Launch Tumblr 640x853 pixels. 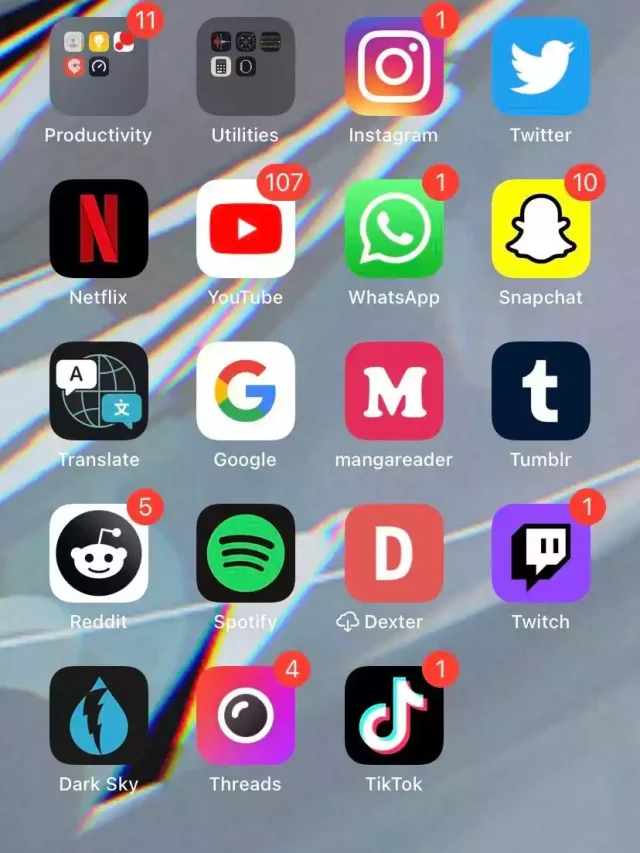(x=540, y=391)
